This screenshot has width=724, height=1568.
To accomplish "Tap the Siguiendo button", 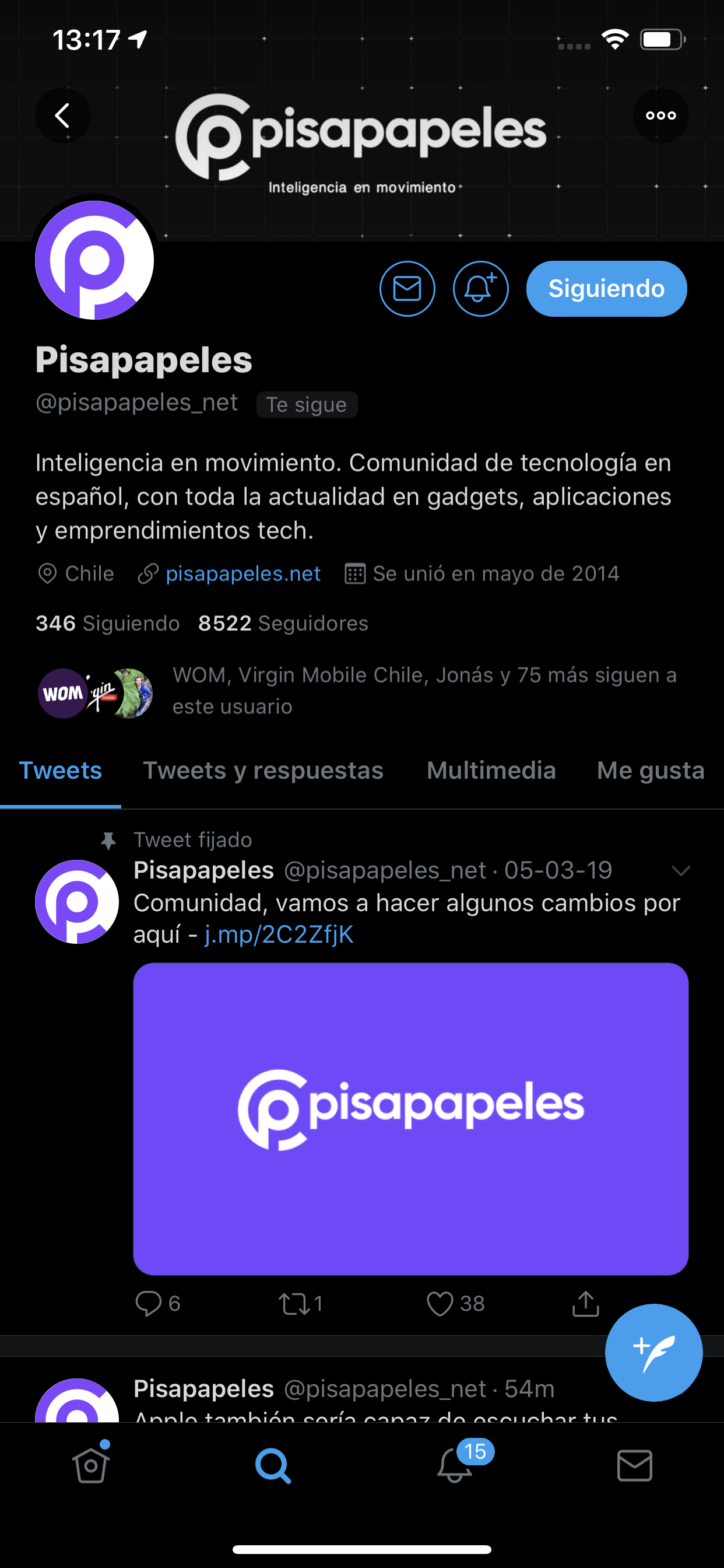I will click(x=606, y=289).
